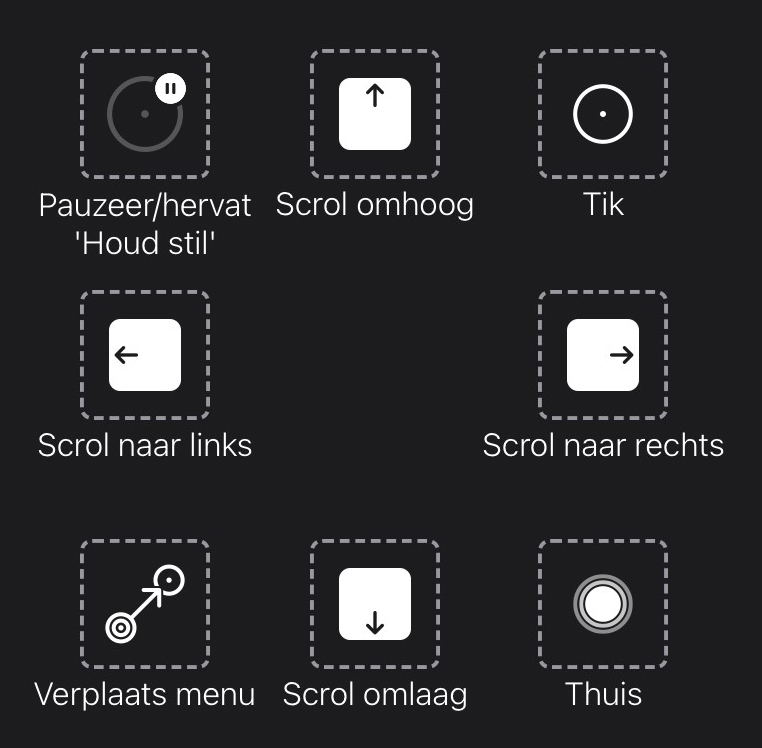The width and height of the screenshot is (762, 748).
Task: Select Scrol naar rechts
Action: coord(603,355)
